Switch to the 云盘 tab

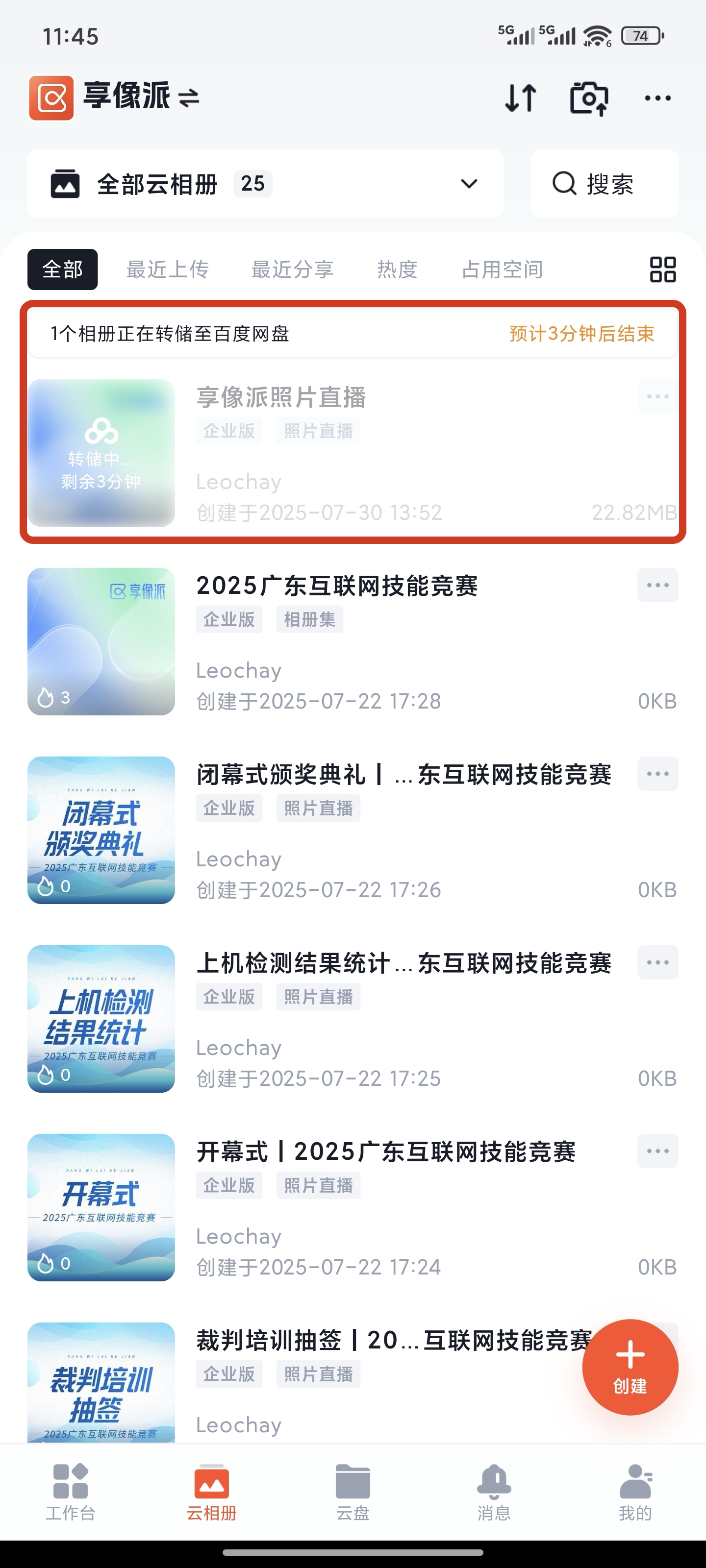(x=353, y=1493)
